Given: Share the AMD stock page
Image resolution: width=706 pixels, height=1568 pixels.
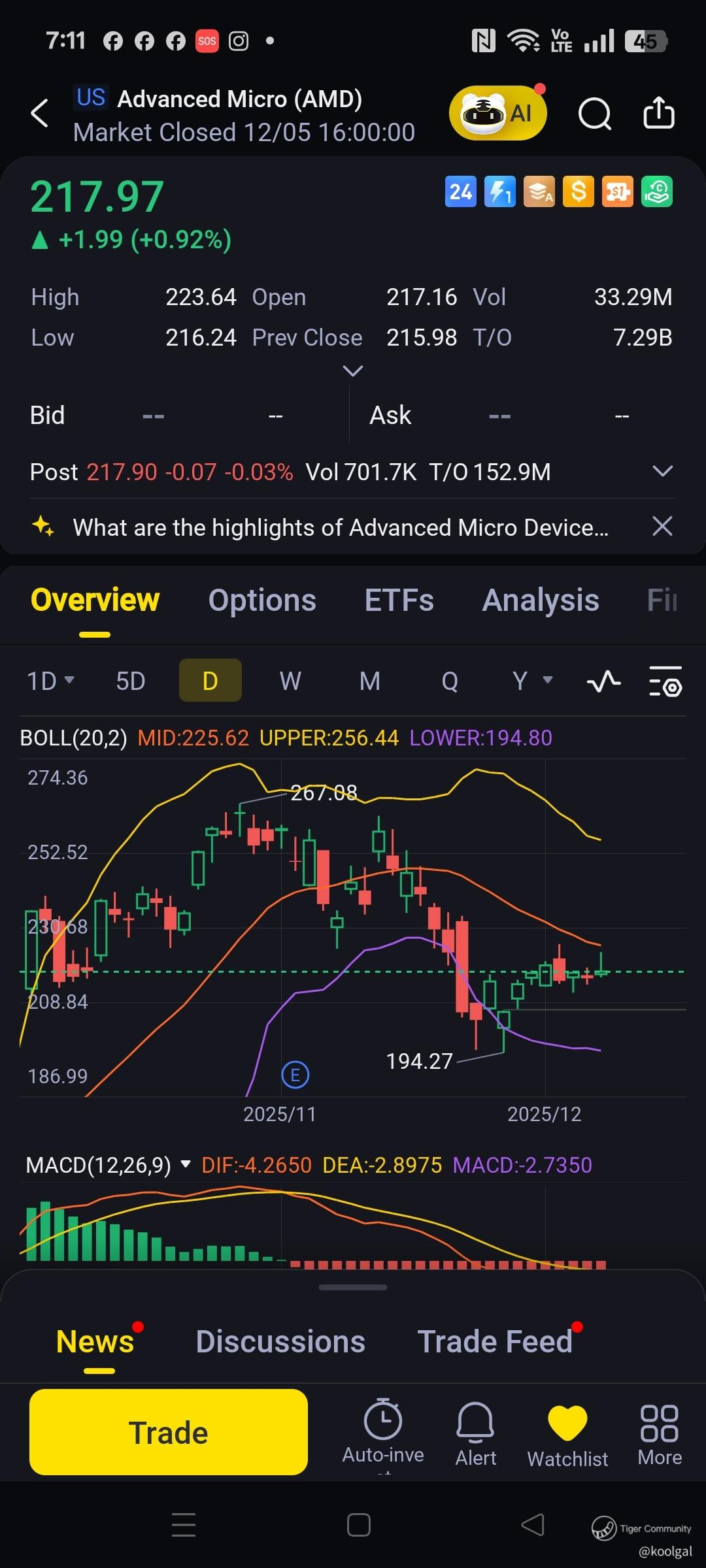Looking at the screenshot, I should pos(658,113).
